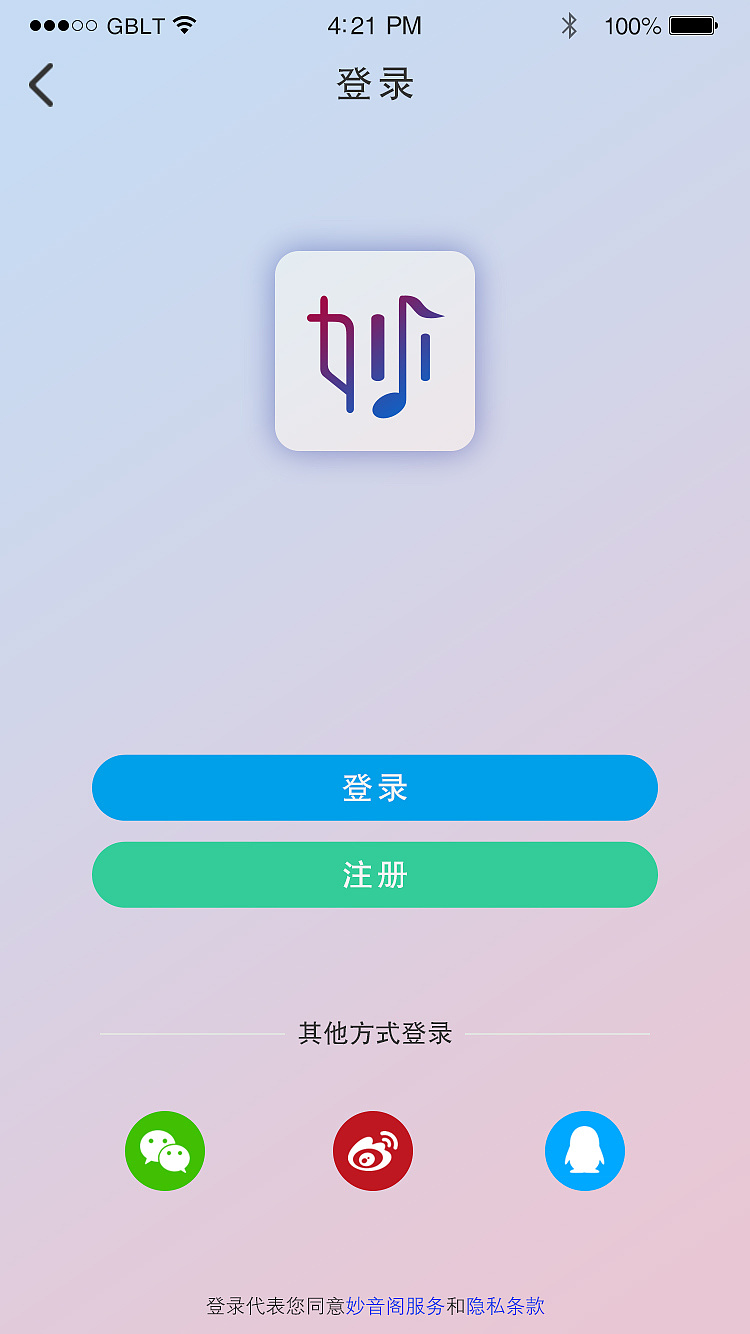Tap the 4:21 PM clock display
Image resolution: width=750 pixels, height=1334 pixels.
coord(374,25)
